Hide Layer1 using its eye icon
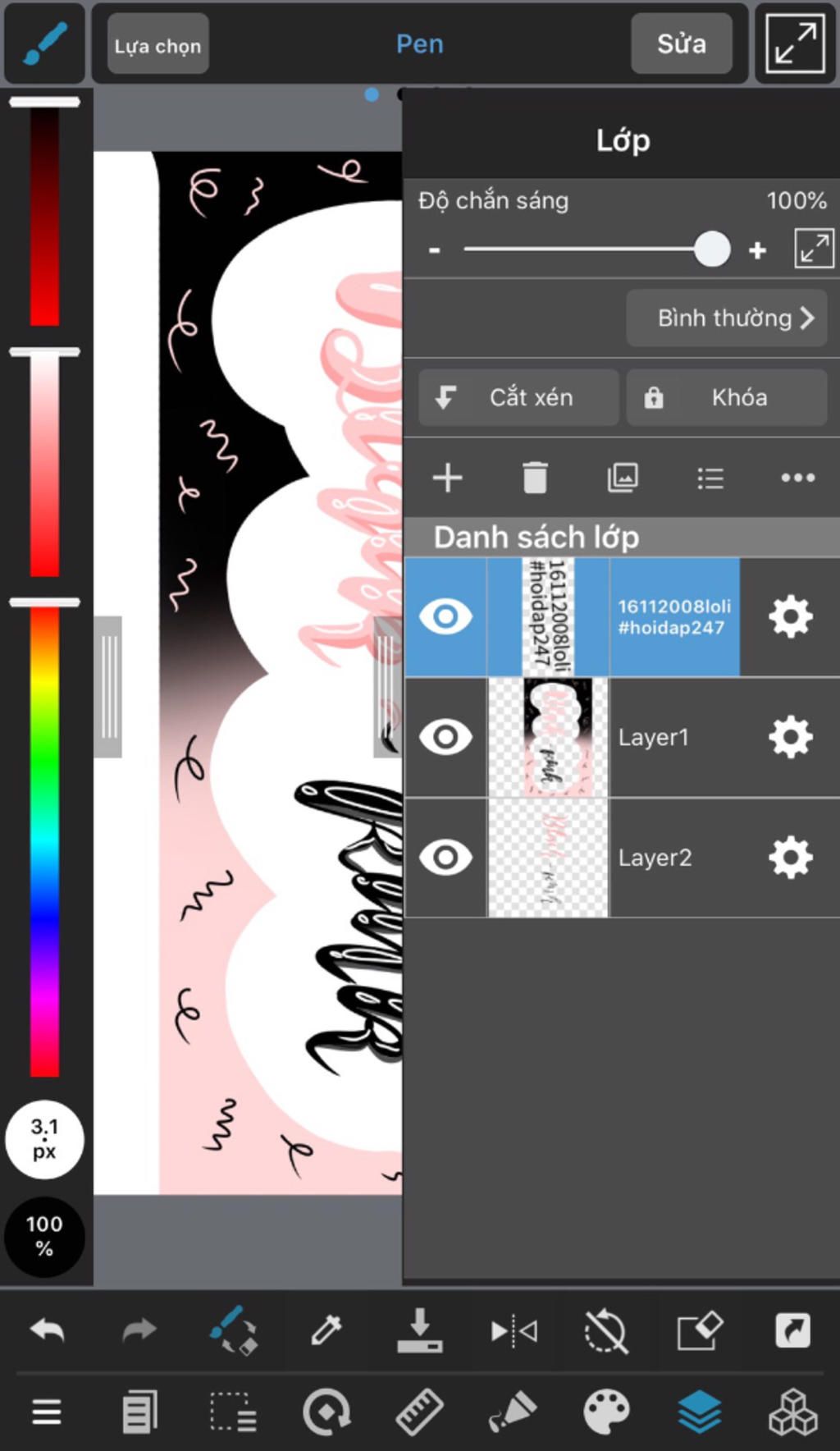840x1451 pixels. pyautogui.click(x=445, y=737)
